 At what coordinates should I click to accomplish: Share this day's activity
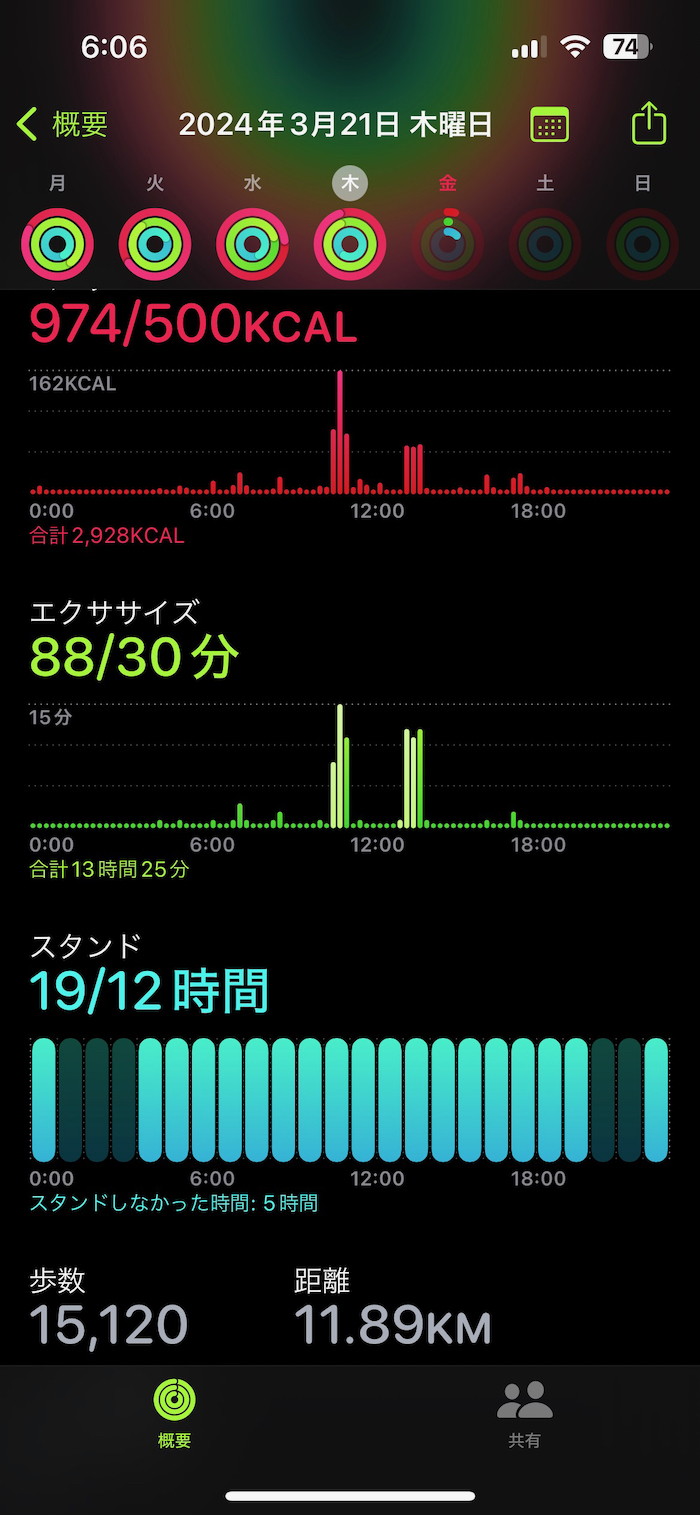(649, 125)
